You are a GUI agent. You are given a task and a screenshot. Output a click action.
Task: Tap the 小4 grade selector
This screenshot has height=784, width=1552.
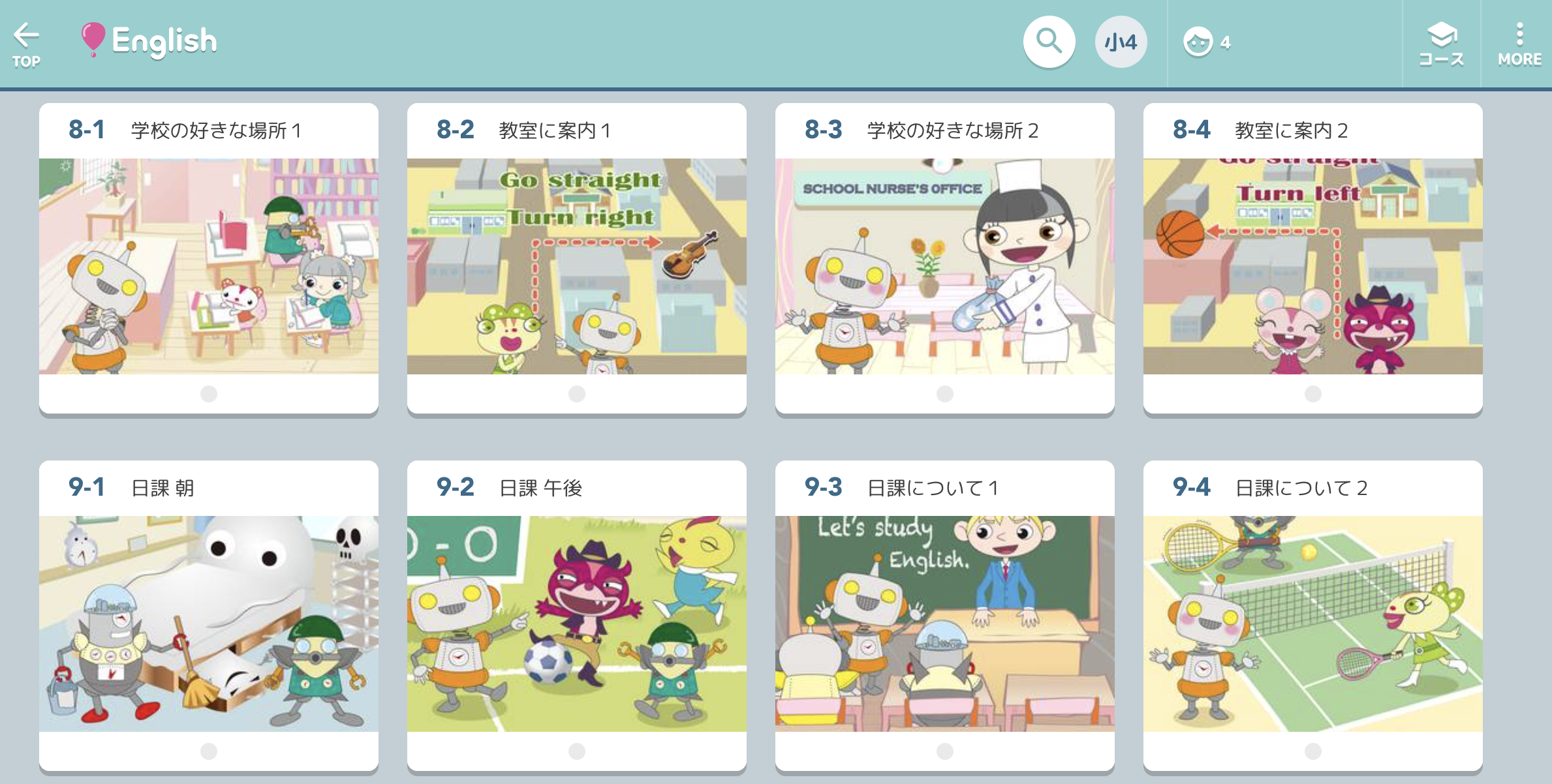[1121, 42]
